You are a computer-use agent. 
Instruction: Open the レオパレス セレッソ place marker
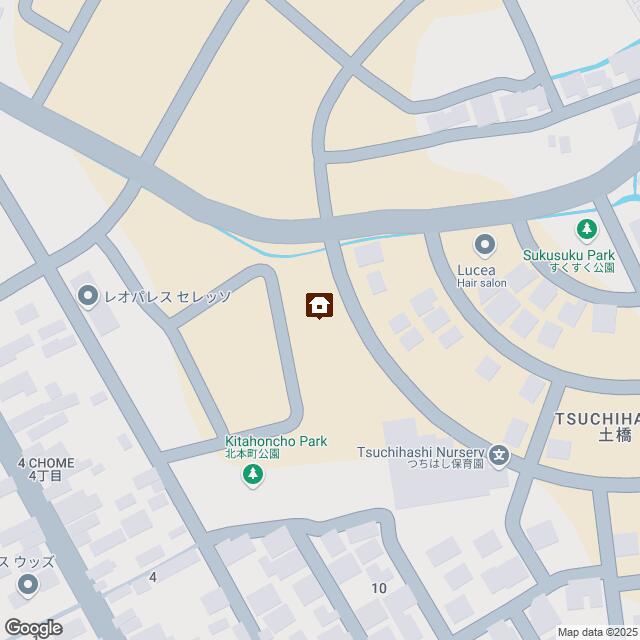tap(88, 295)
